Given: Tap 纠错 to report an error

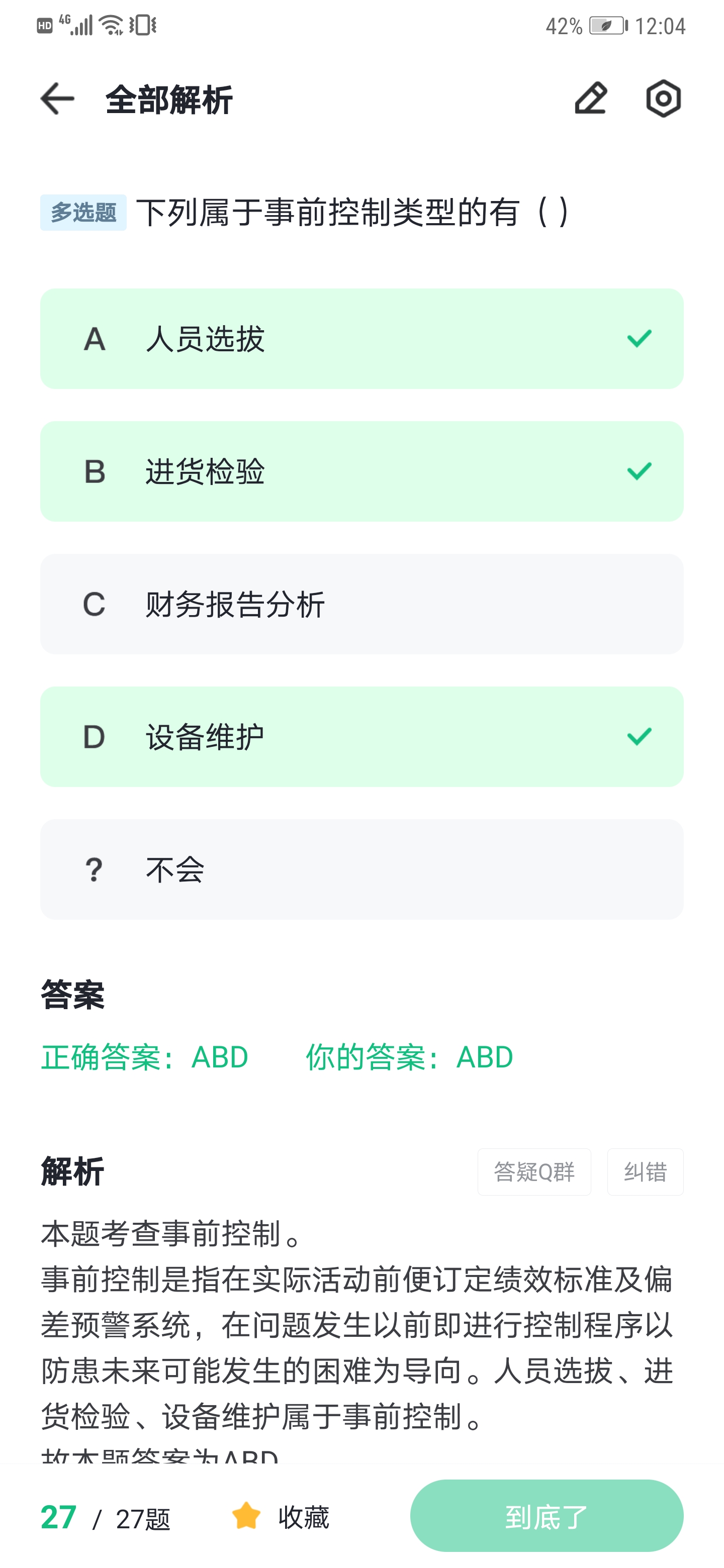Looking at the screenshot, I should point(645,1172).
